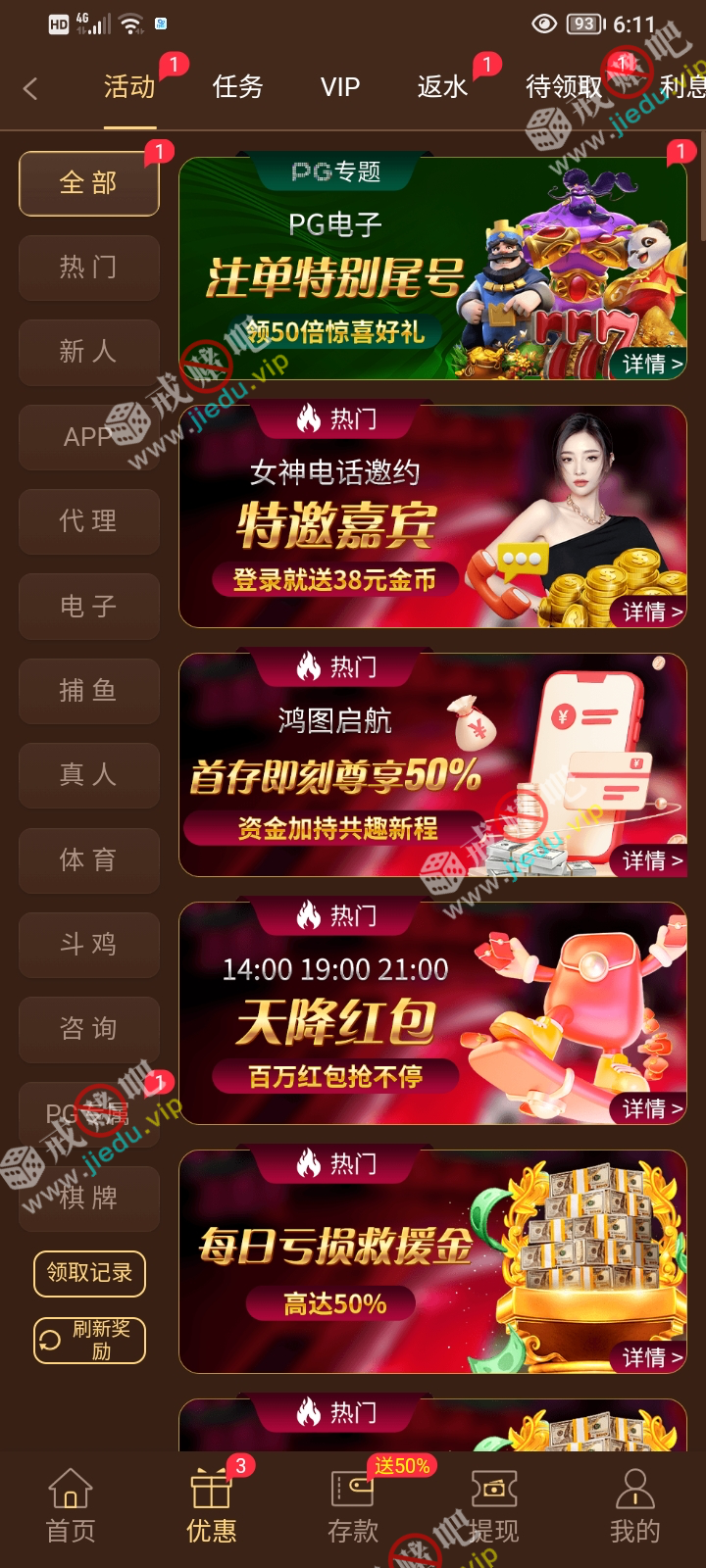The width and height of the screenshot is (706, 1568).
Task: Switch to the 任务 top tab
Action: 237,87
